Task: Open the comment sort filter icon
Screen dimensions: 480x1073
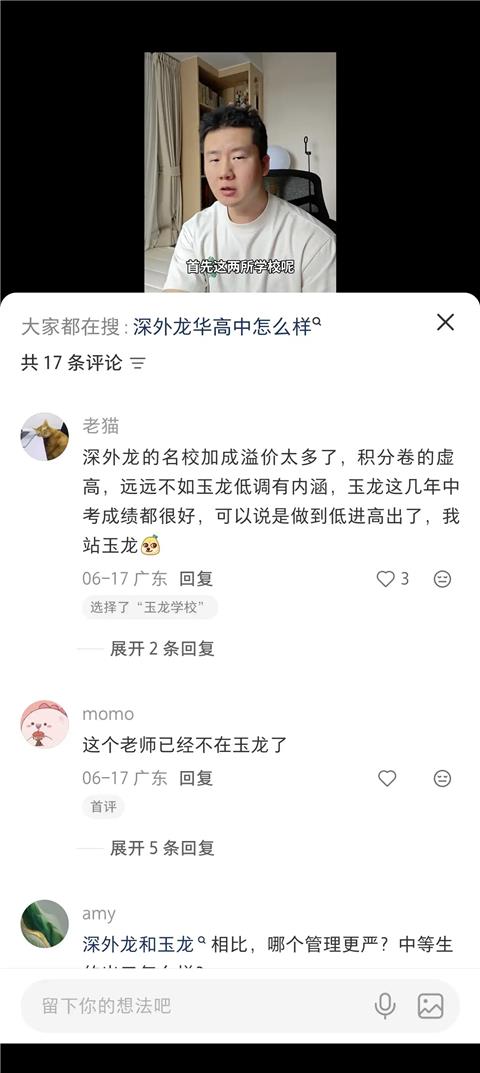Action: pos(138,363)
